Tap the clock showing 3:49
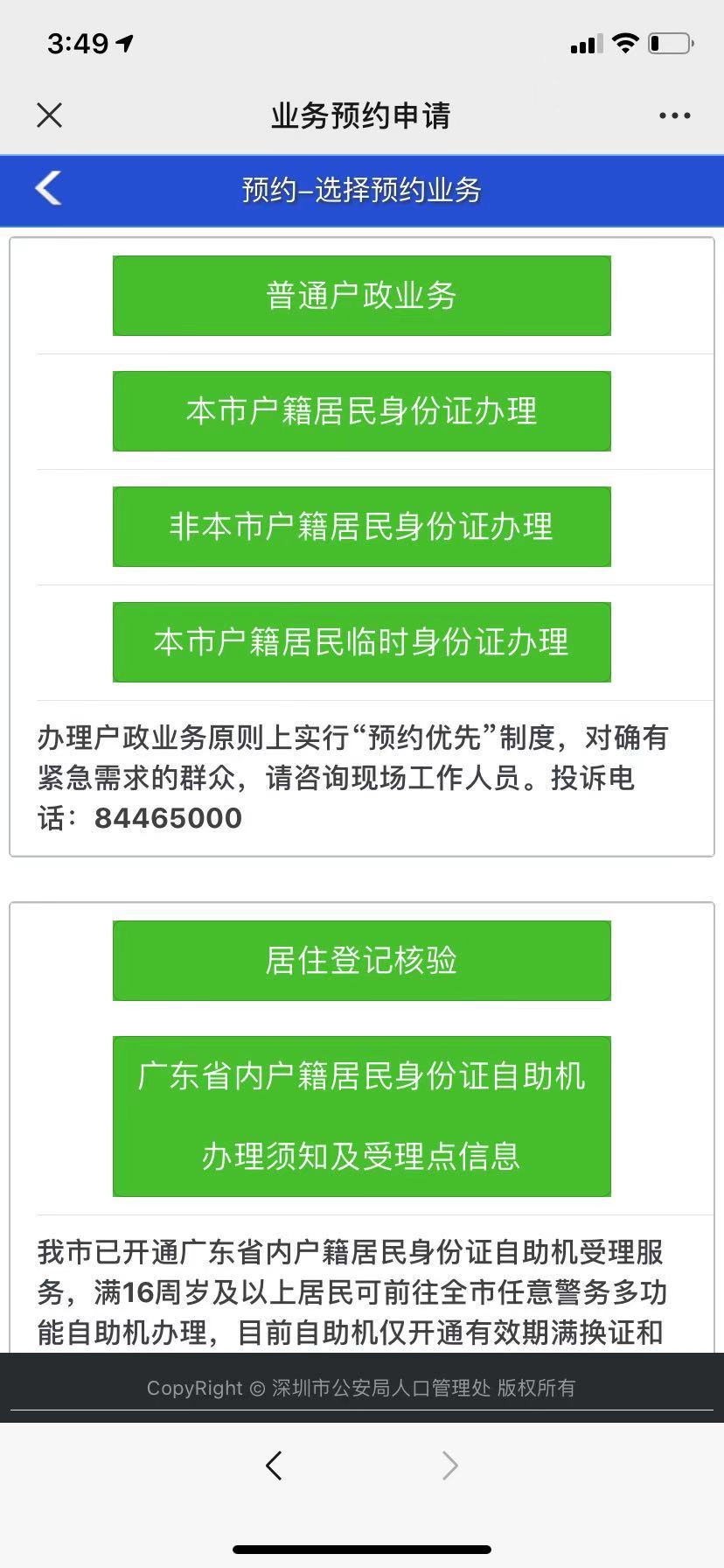 (79, 42)
